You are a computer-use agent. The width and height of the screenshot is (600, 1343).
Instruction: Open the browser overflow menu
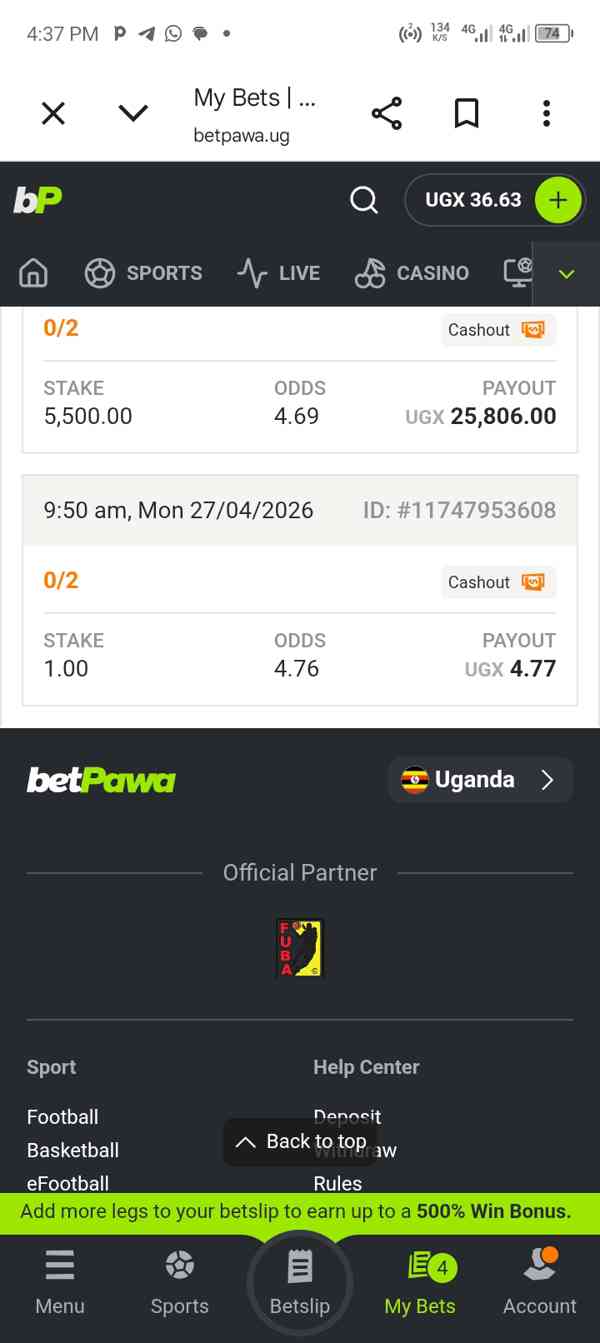[x=546, y=113]
